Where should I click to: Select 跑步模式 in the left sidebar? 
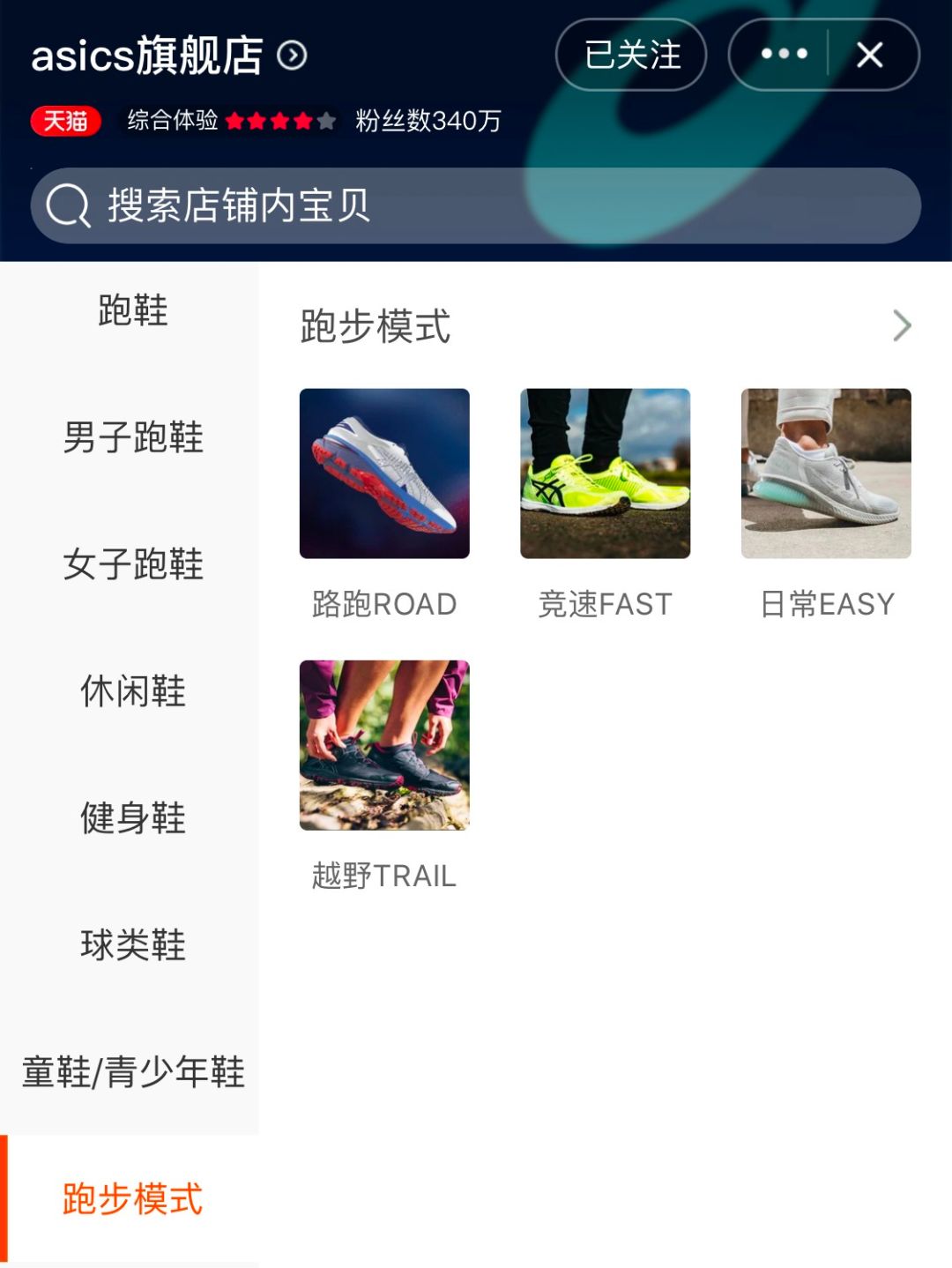click(x=132, y=1199)
